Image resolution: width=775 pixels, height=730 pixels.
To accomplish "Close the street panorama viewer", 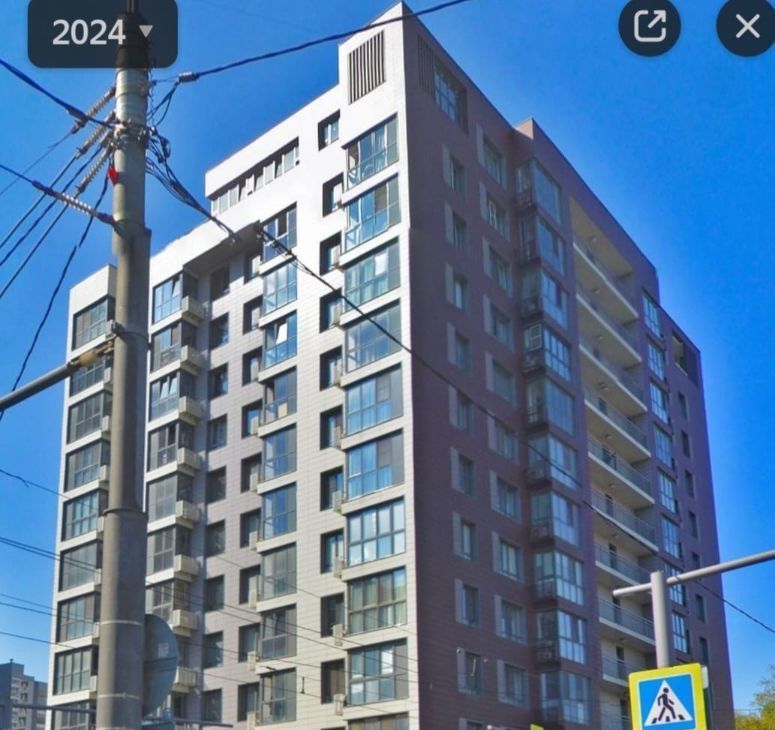I will pyautogui.click(x=746, y=26).
